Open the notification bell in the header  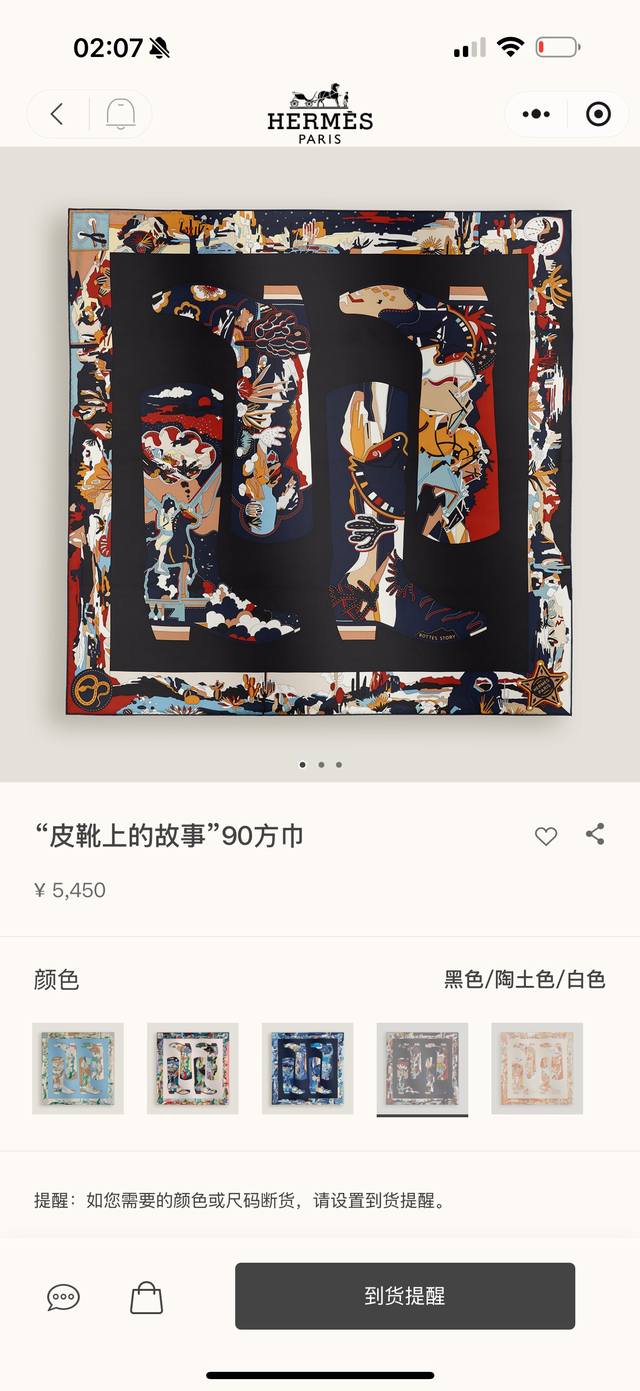[x=121, y=114]
